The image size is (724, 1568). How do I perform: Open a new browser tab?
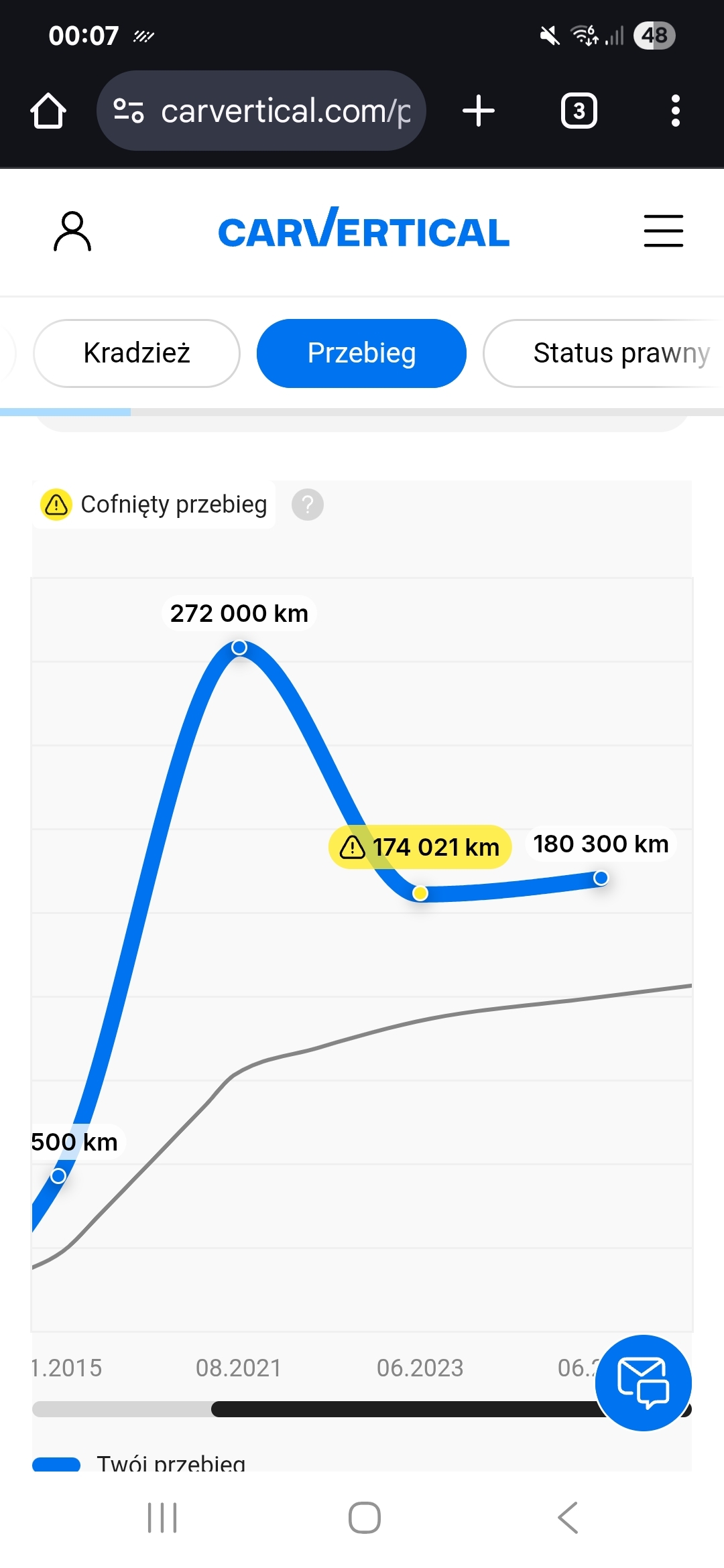pyautogui.click(x=479, y=111)
